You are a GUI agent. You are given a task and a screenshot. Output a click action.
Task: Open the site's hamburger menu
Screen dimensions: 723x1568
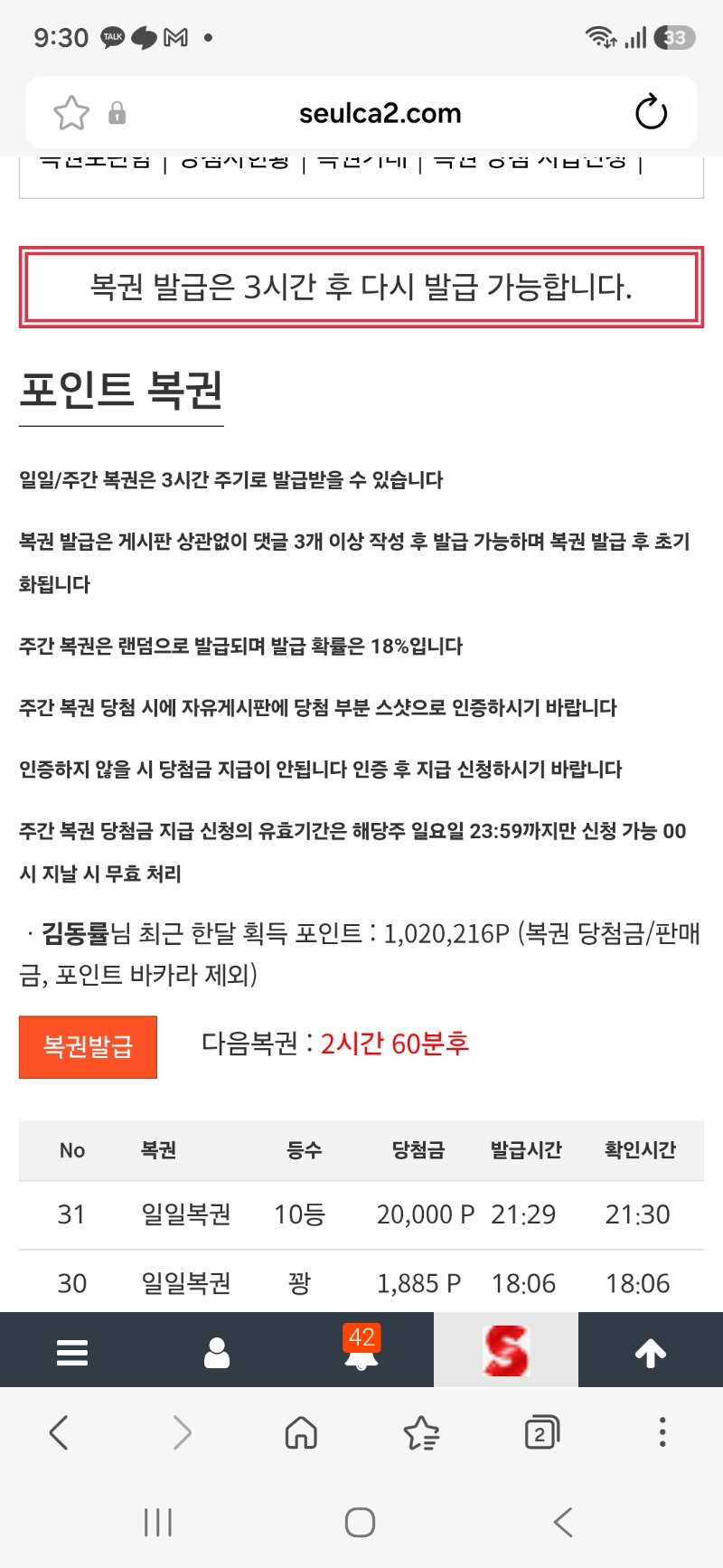(x=72, y=1351)
